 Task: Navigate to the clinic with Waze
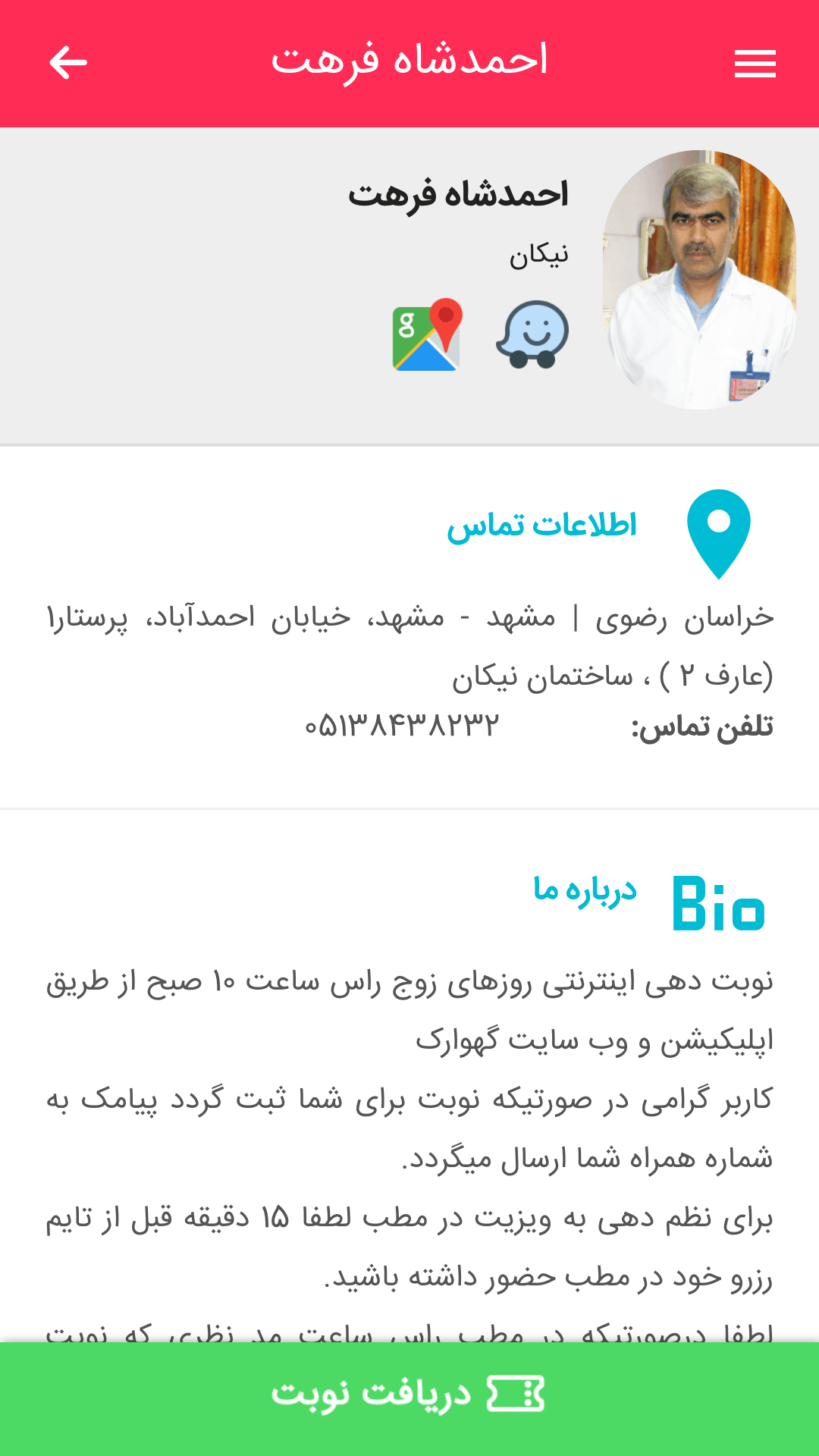coord(533,334)
